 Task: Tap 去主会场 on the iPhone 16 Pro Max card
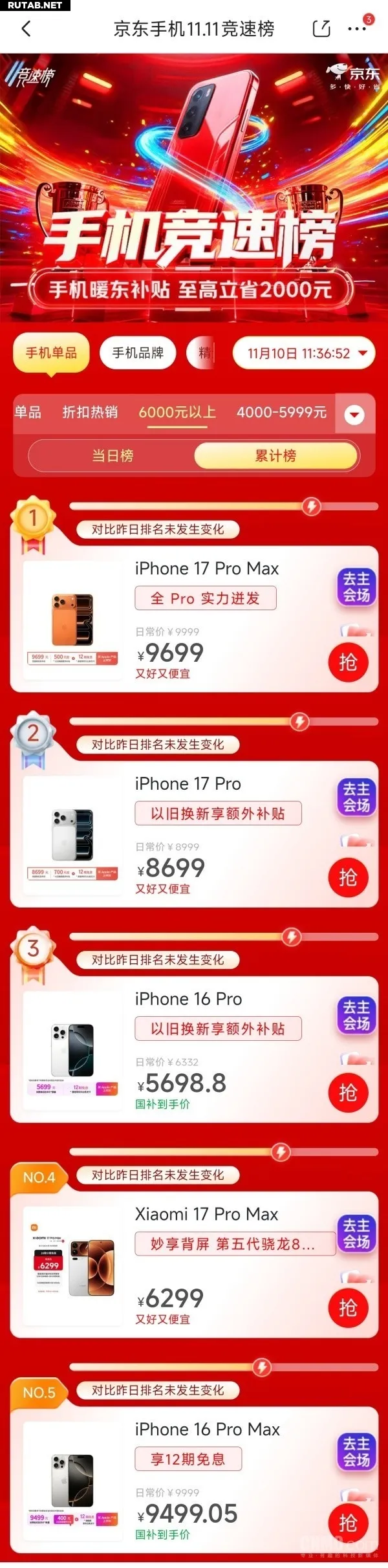tap(356, 1452)
